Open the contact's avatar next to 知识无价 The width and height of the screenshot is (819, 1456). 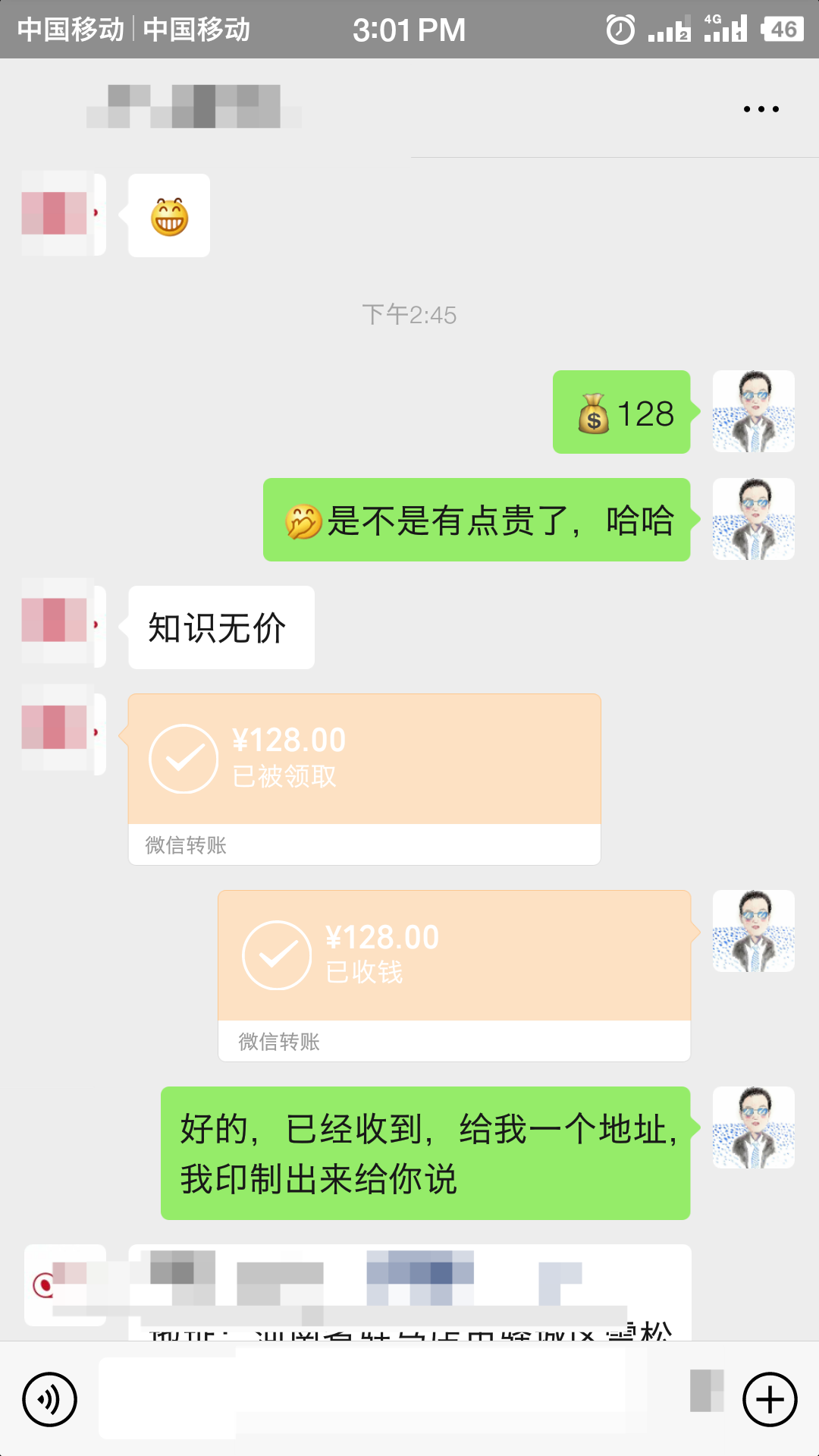(62, 623)
